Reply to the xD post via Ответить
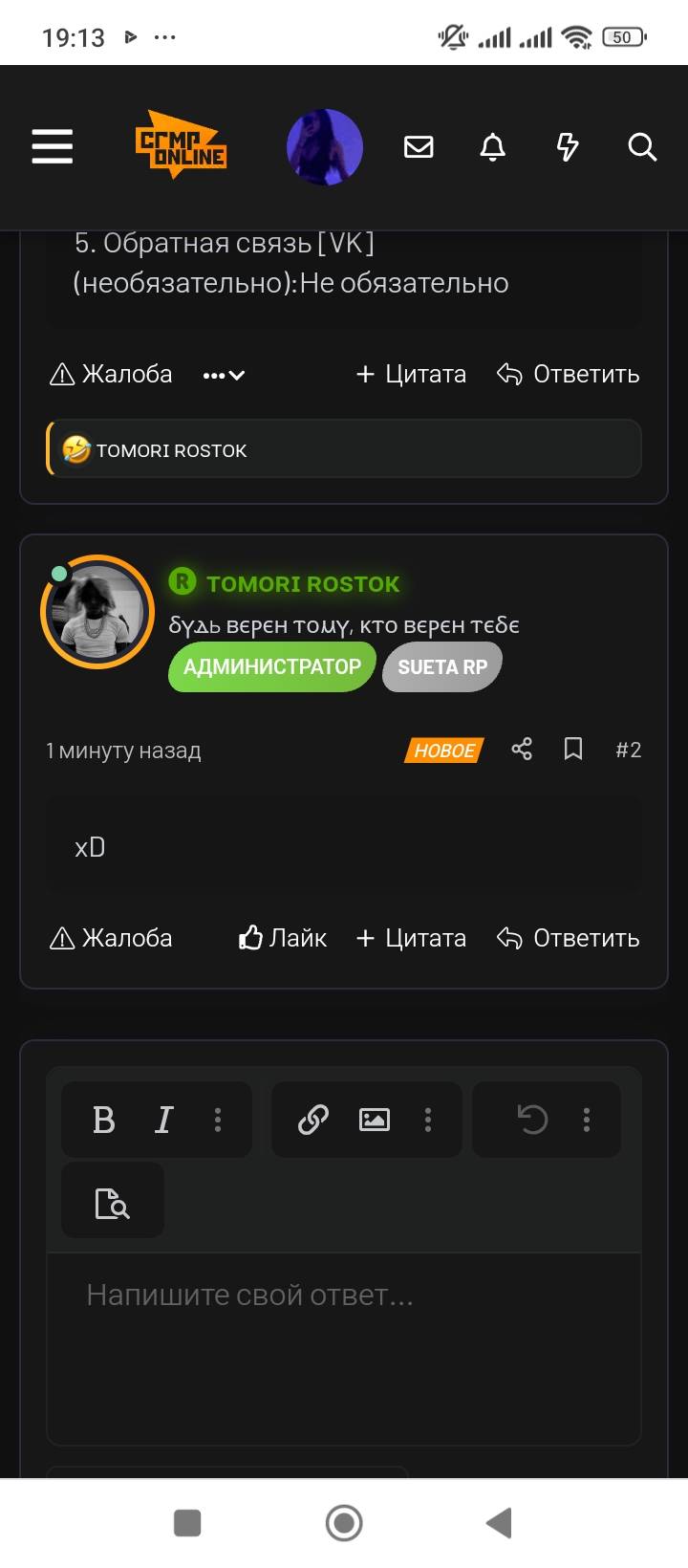This screenshot has width=688, height=1568. 569,938
